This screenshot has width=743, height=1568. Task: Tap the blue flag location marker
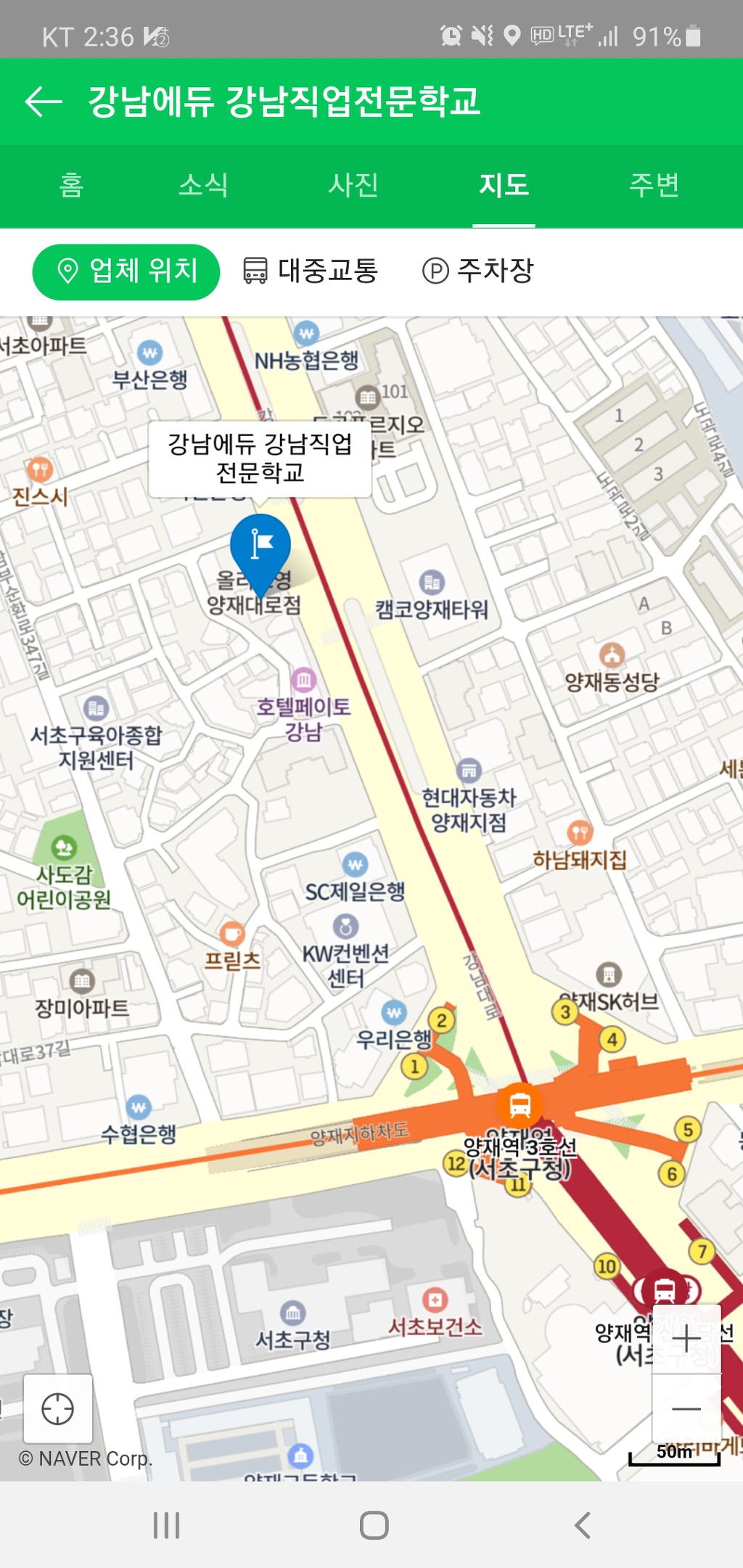(260, 546)
